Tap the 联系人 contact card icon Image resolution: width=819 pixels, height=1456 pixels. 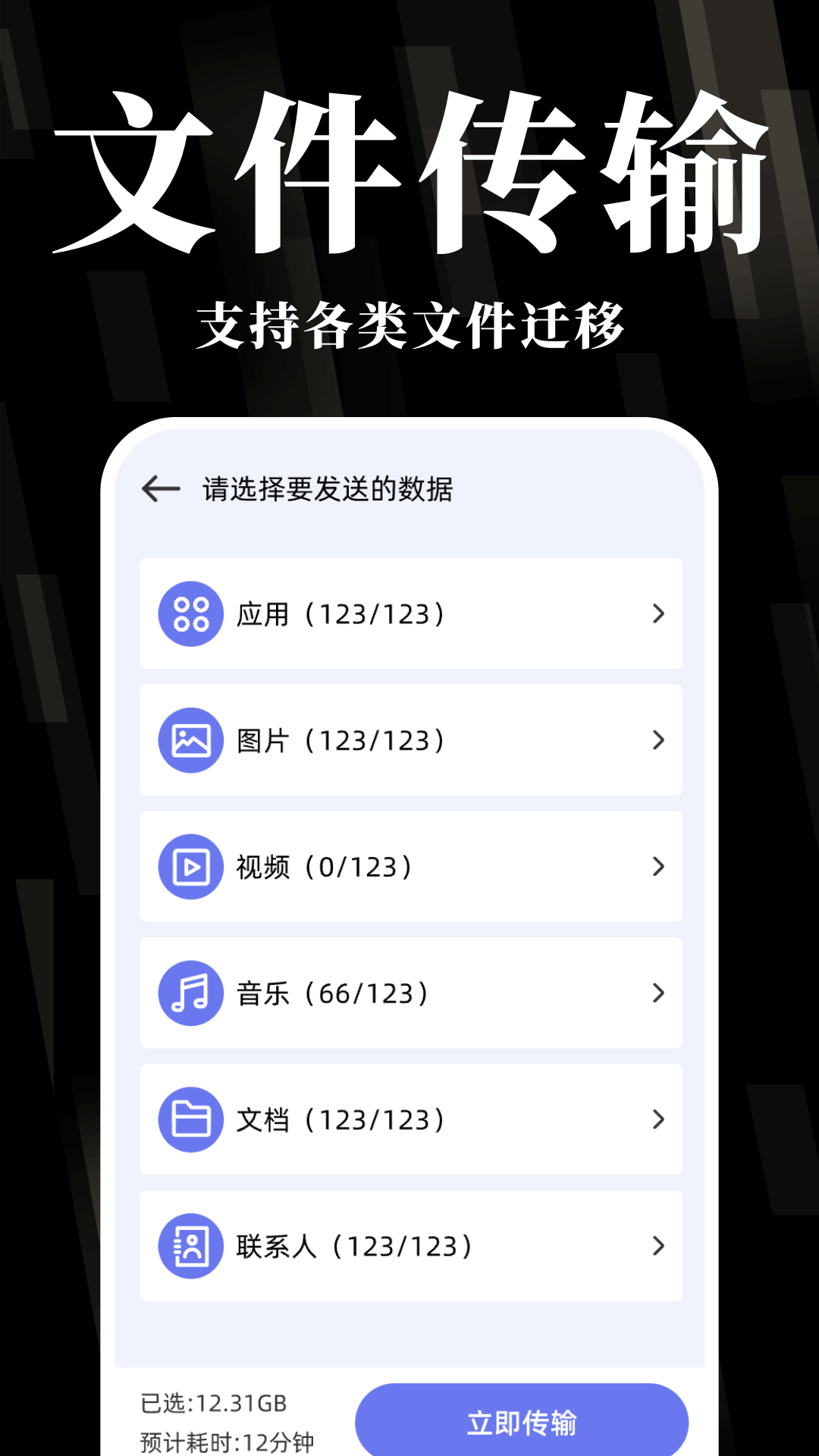coord(190,1245)
